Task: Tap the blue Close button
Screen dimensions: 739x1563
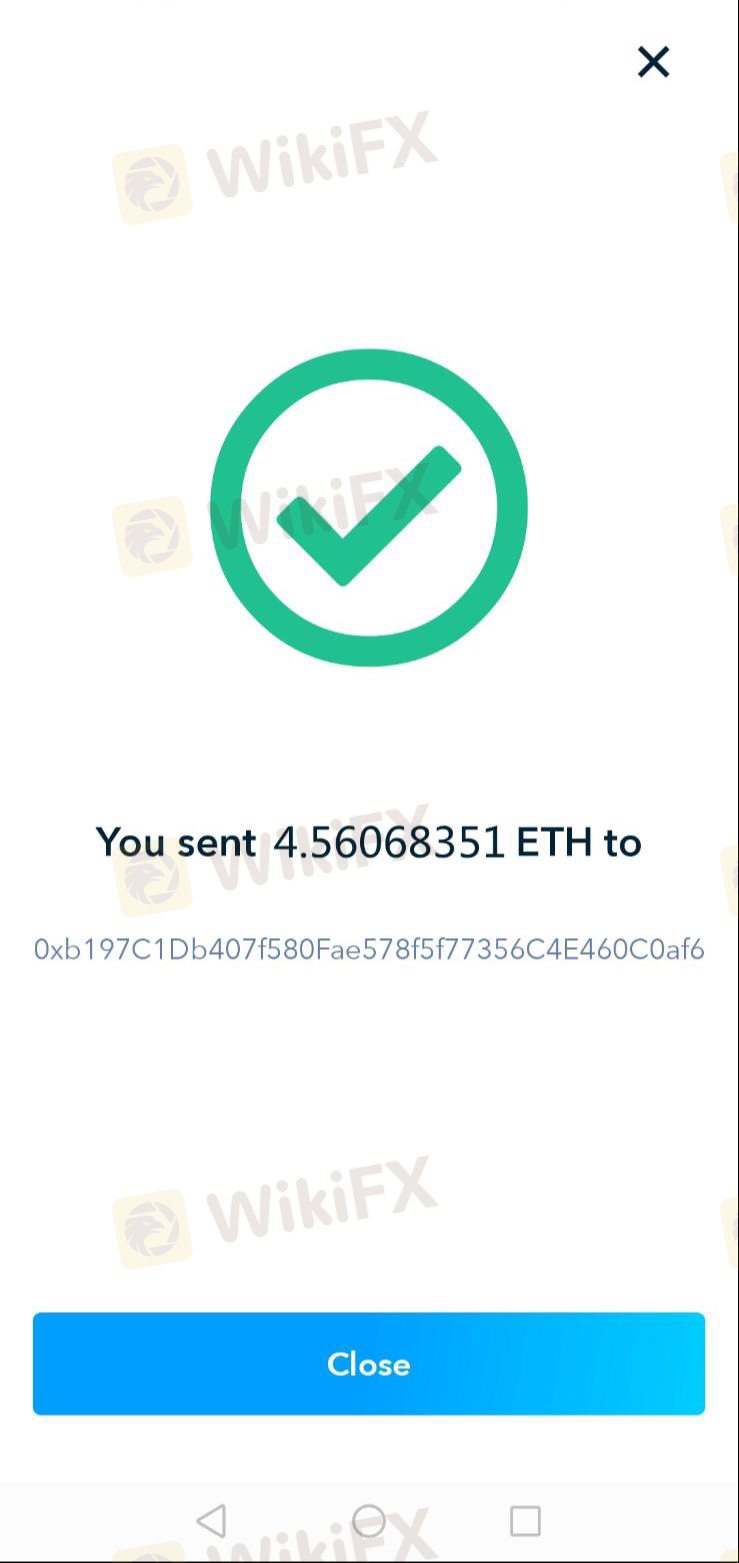Action: click(x=368, y=1364)
